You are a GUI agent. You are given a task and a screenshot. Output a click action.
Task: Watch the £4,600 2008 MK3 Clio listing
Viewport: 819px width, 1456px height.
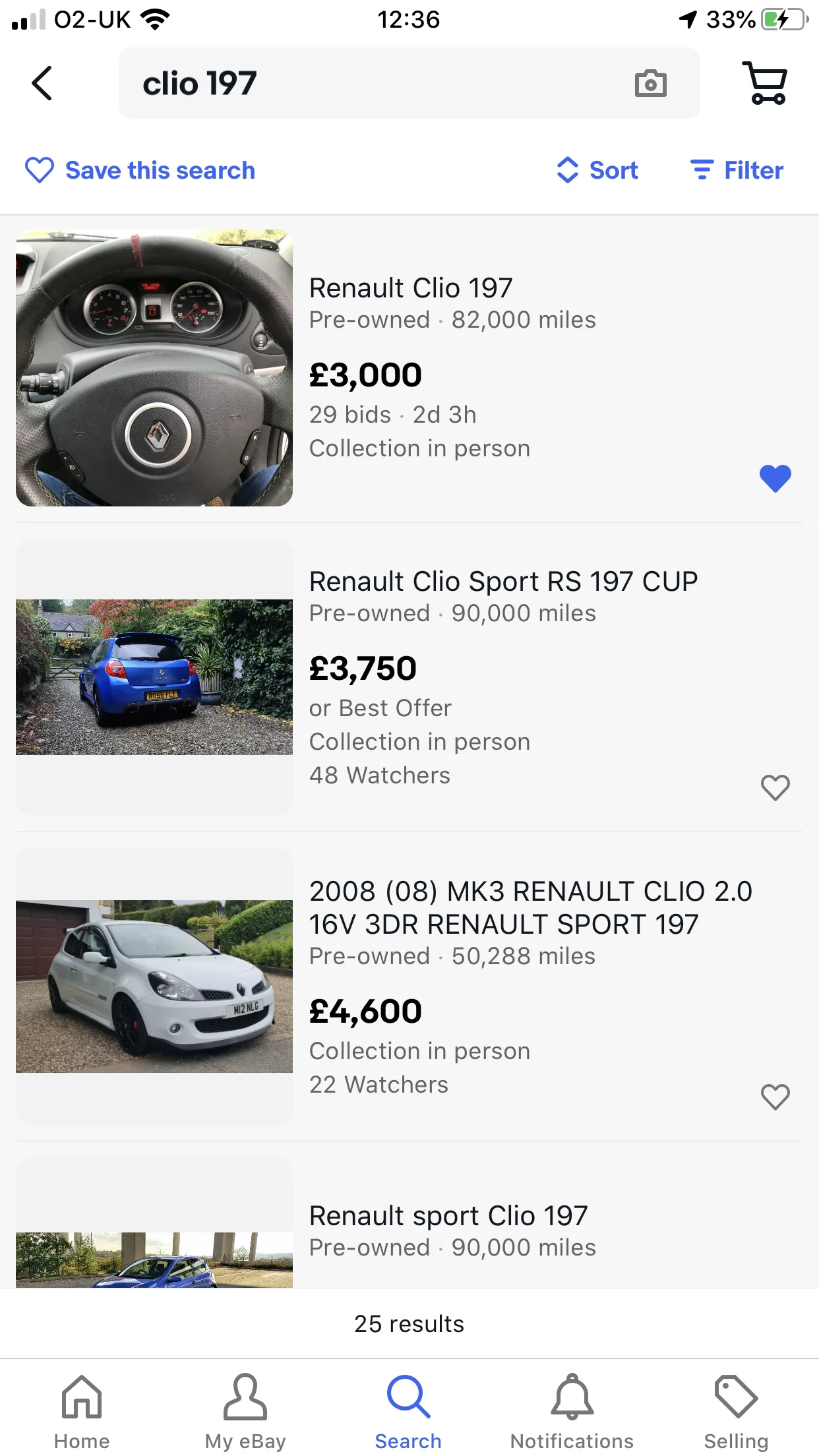tap(775, 1097)
